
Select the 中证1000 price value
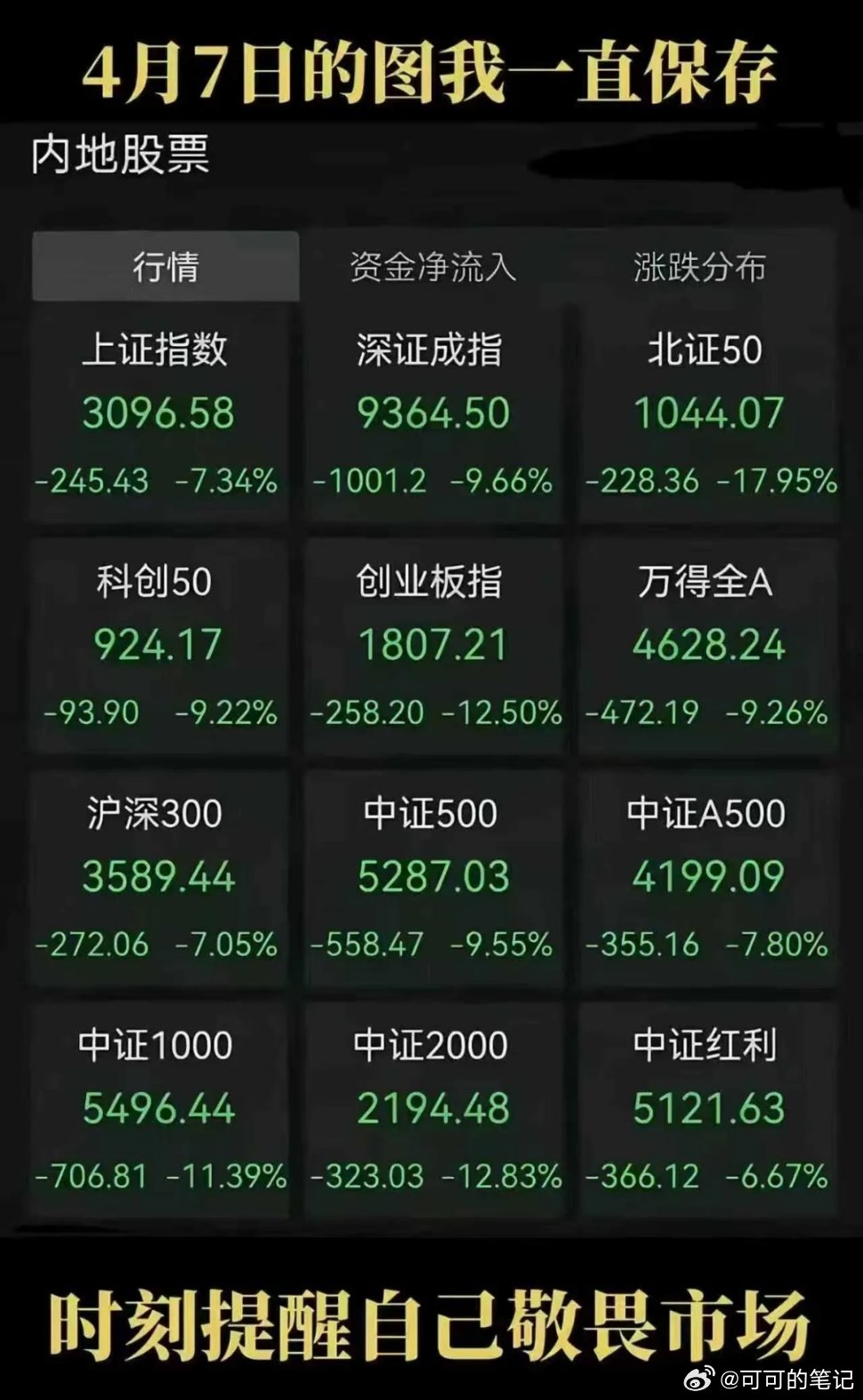point(155,1107)
